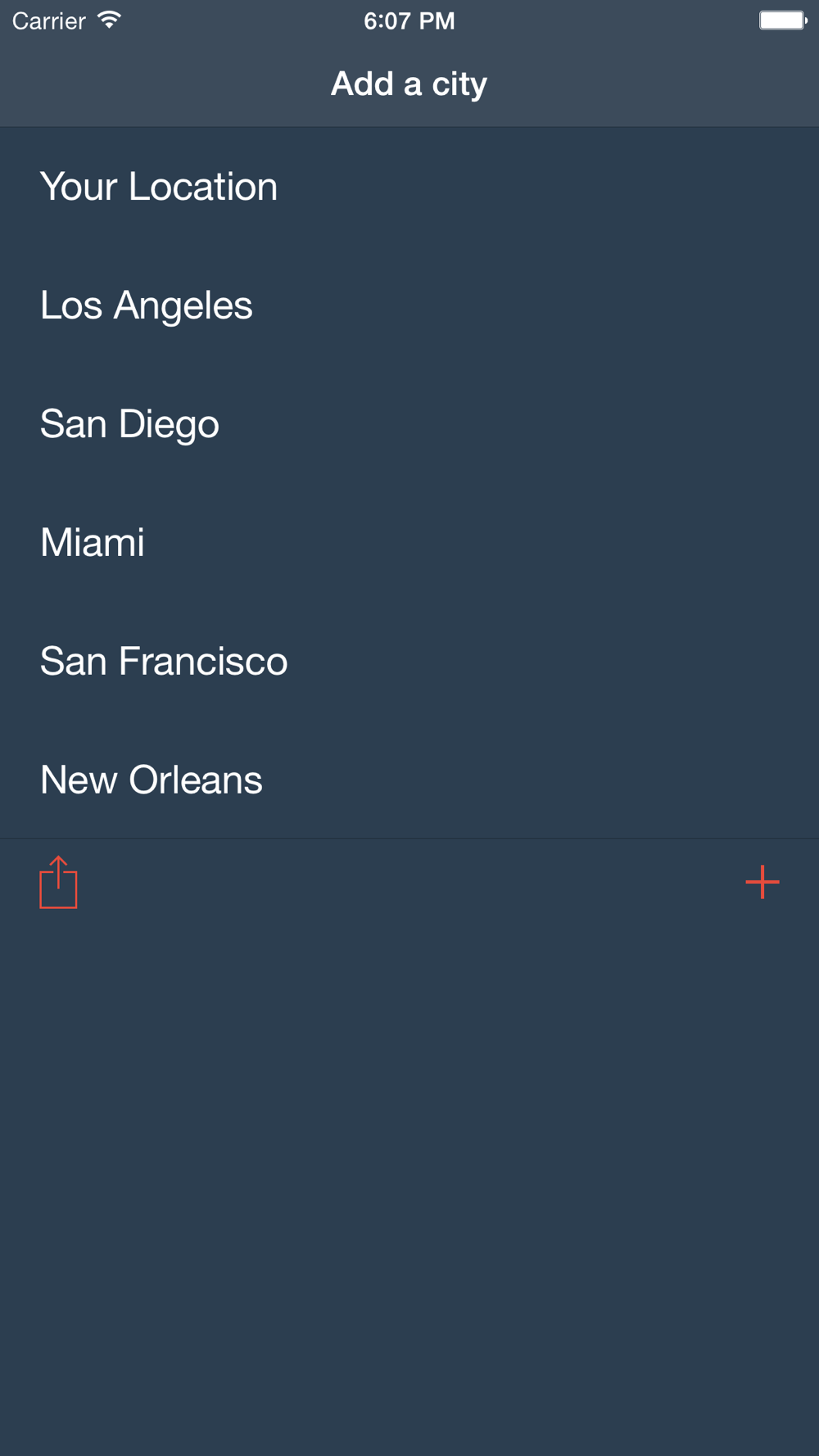The width and height of the screenshot is (819, 1456).
Task: Choose Los Angeles from the list
Action: pyautogui.click(x=409, y=305)
